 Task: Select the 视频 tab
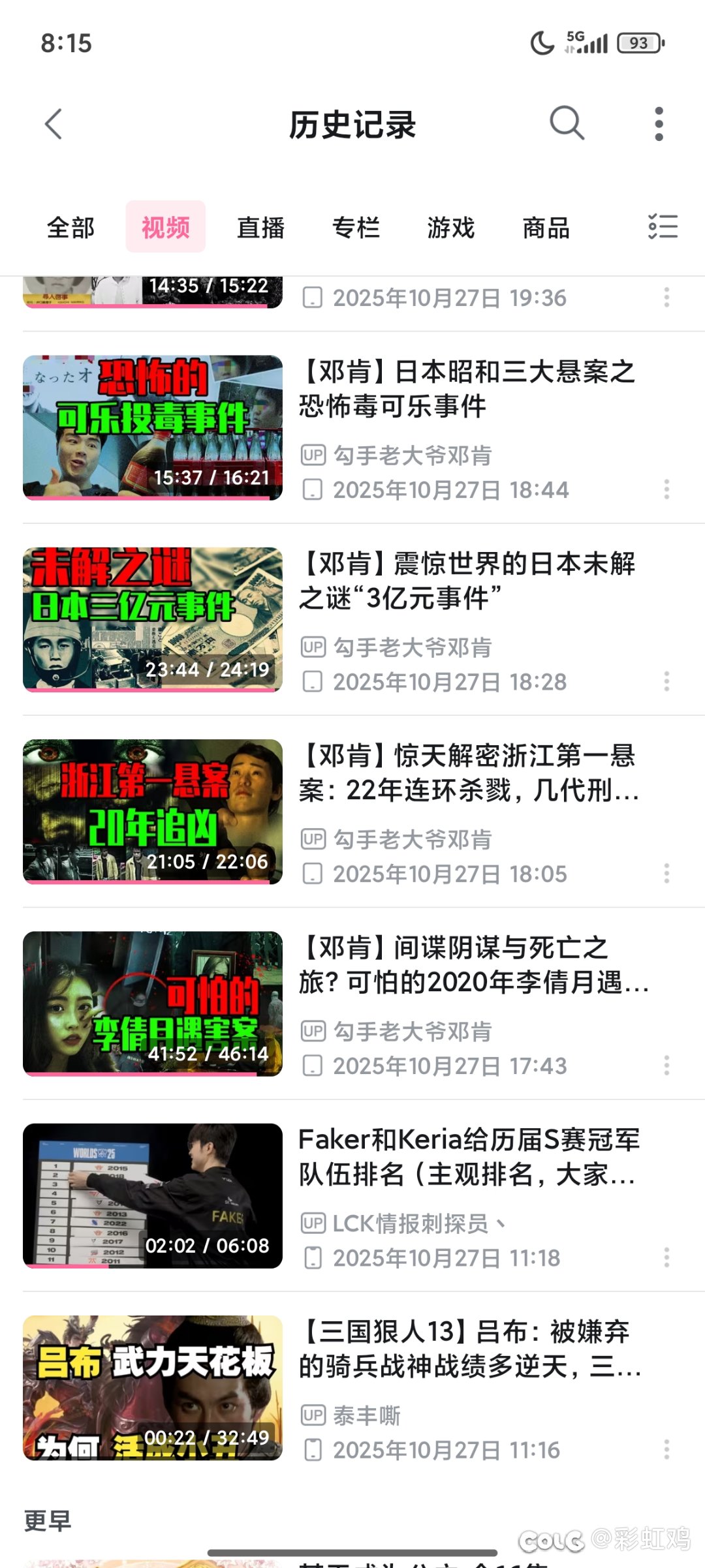(166, 228)
